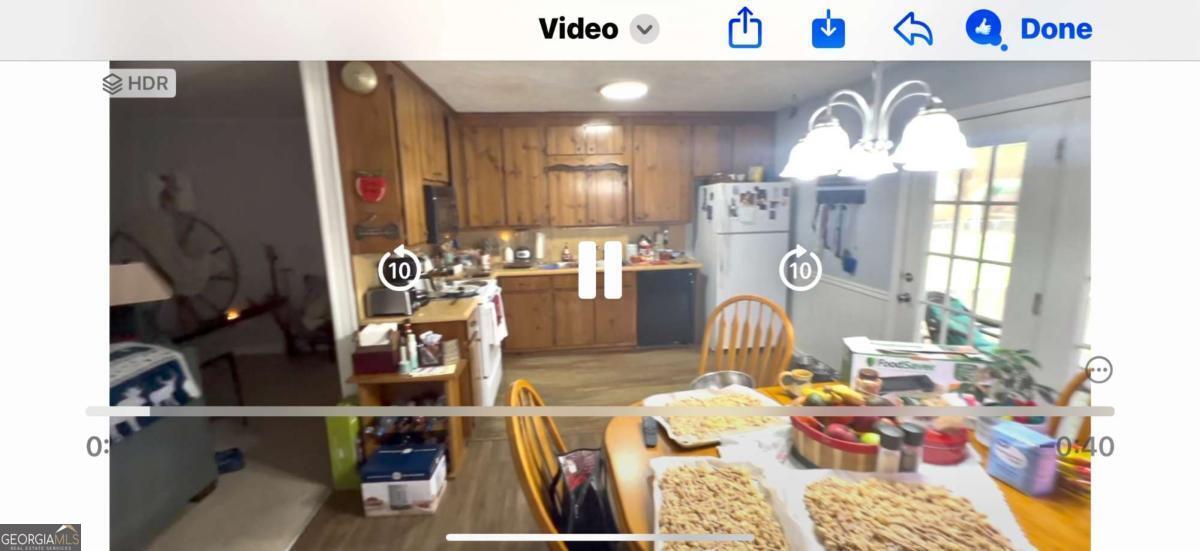Open the share sheet icon
The height and width of the screenshot is (551, 1200).
[744, 29]
